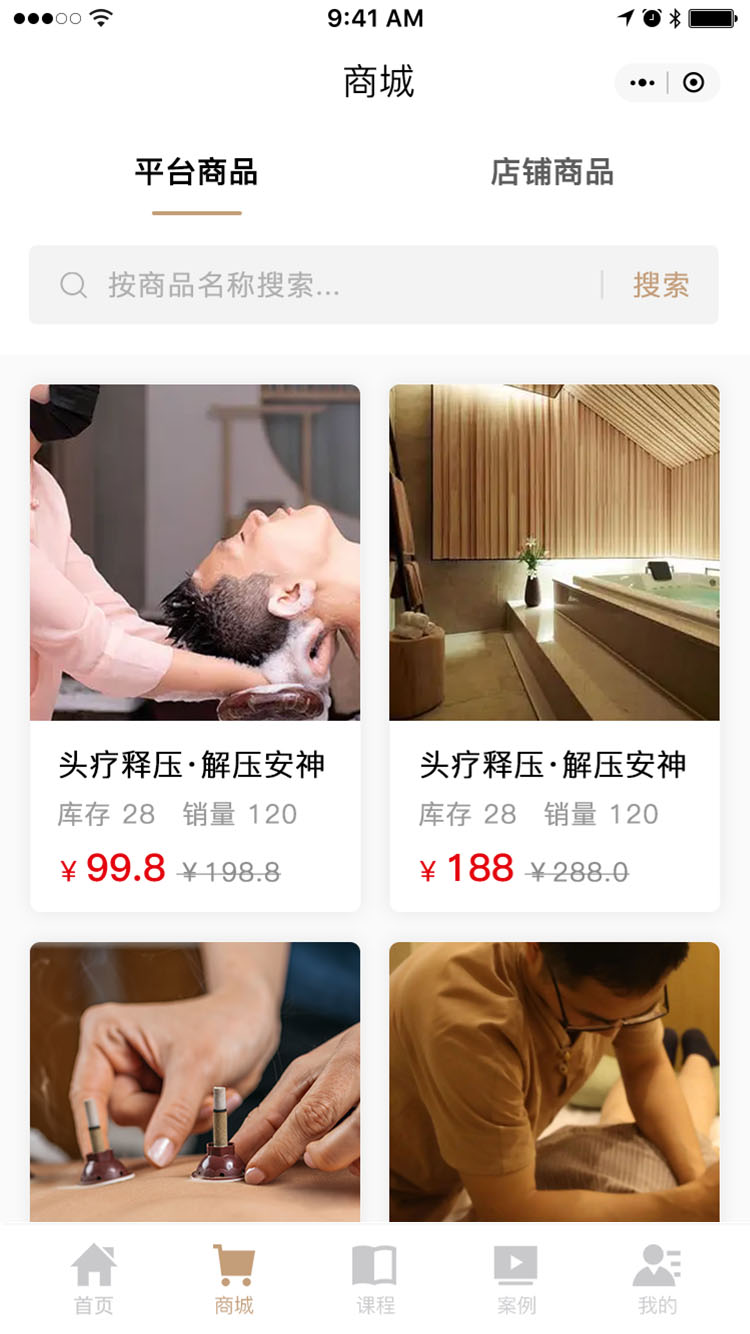Image resolution: width=750 pixels, height=1334 pixels.
Task: Tap the 案例 cases video icon
Action: click(x=516, y=1263)
